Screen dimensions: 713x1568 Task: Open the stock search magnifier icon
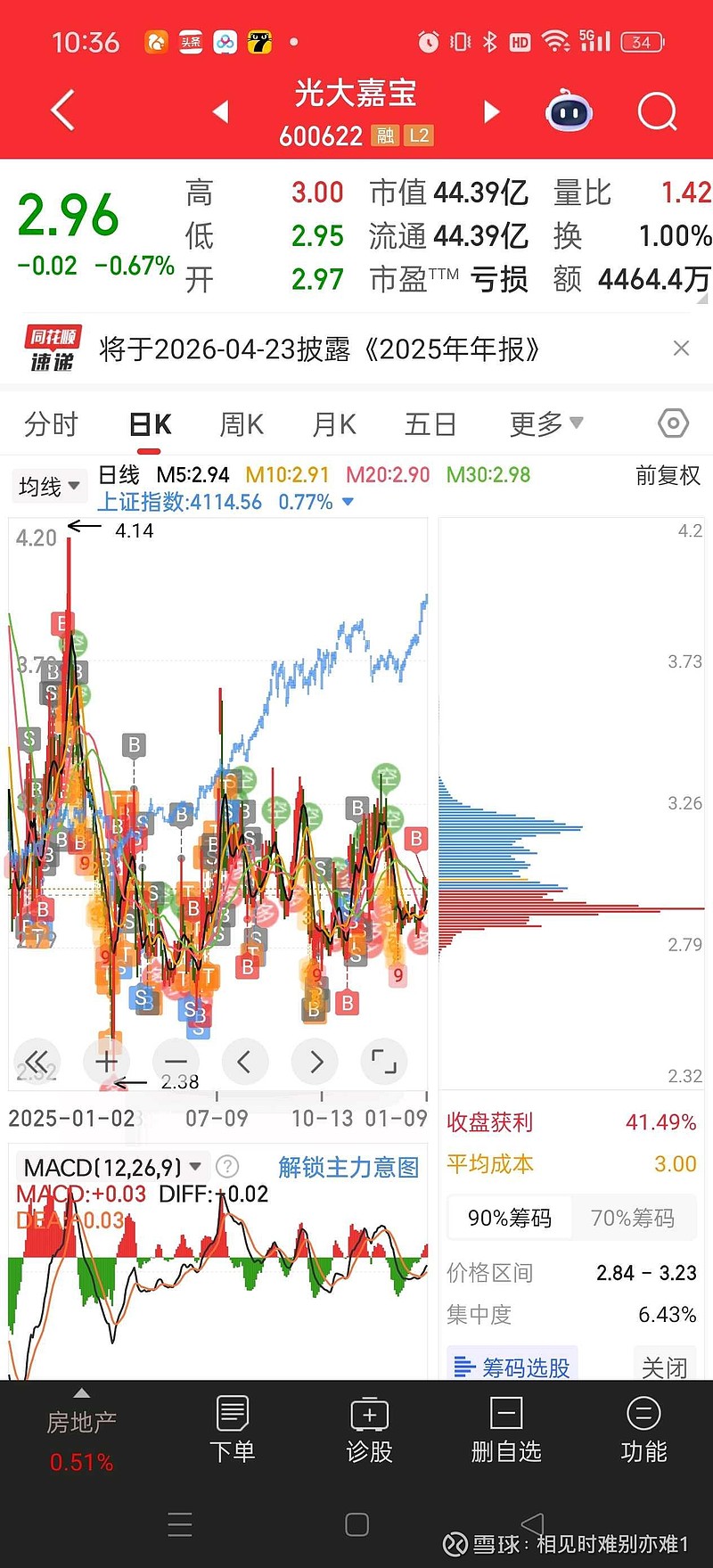pyautogui.click(x=657, y=111)
